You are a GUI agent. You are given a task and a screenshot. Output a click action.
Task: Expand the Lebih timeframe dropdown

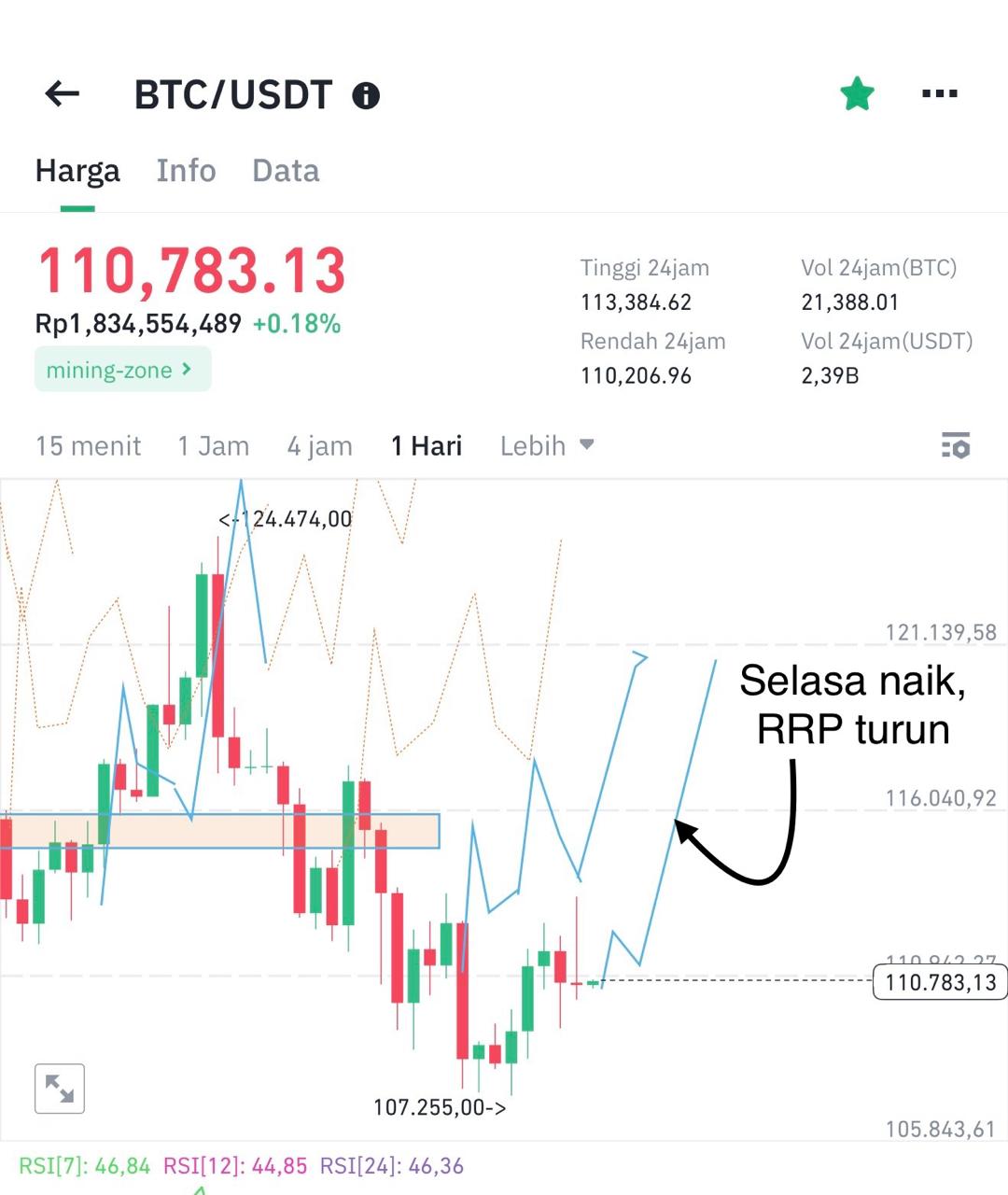point(547,446)
